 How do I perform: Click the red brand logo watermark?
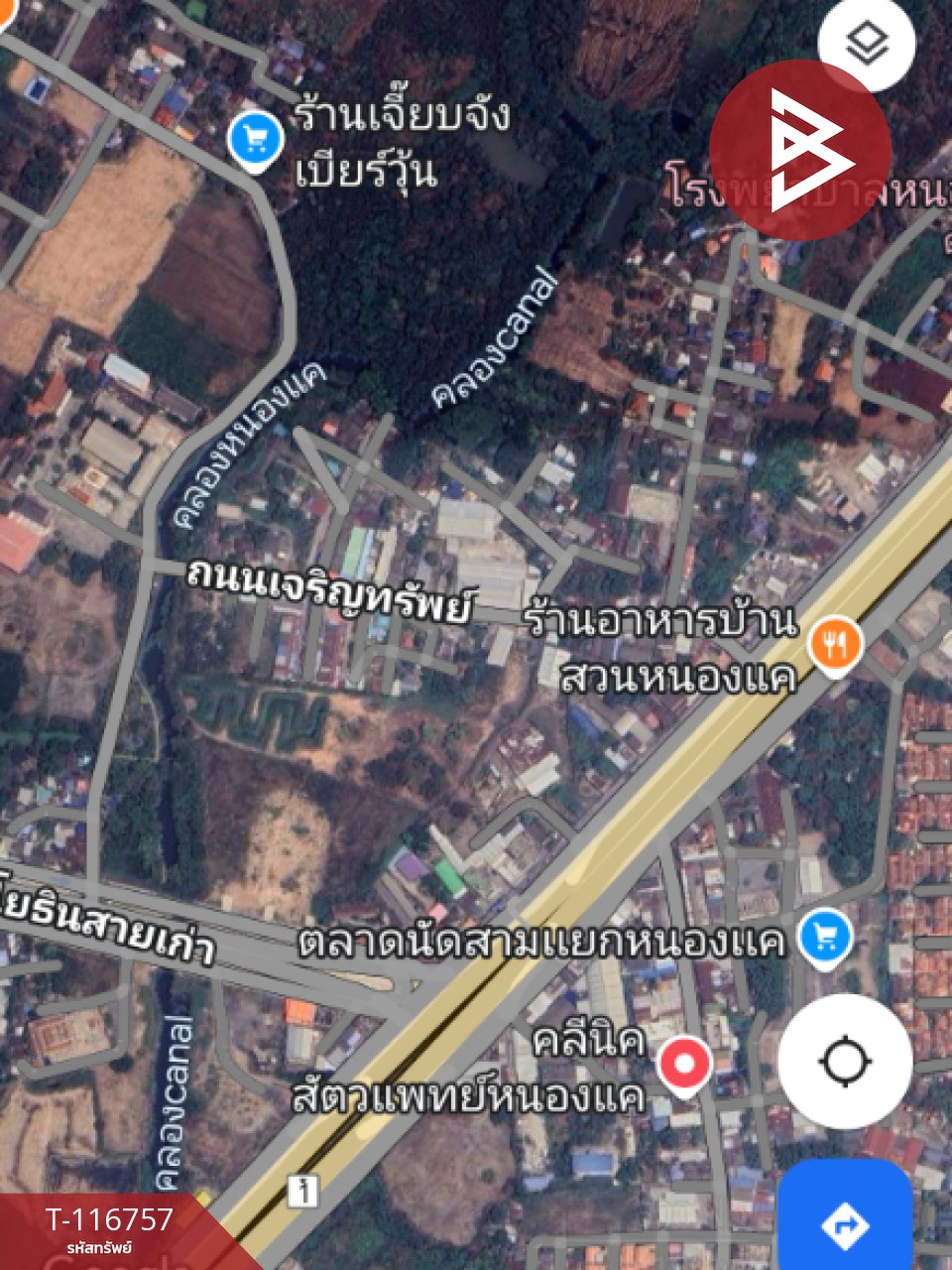[801, 147]
